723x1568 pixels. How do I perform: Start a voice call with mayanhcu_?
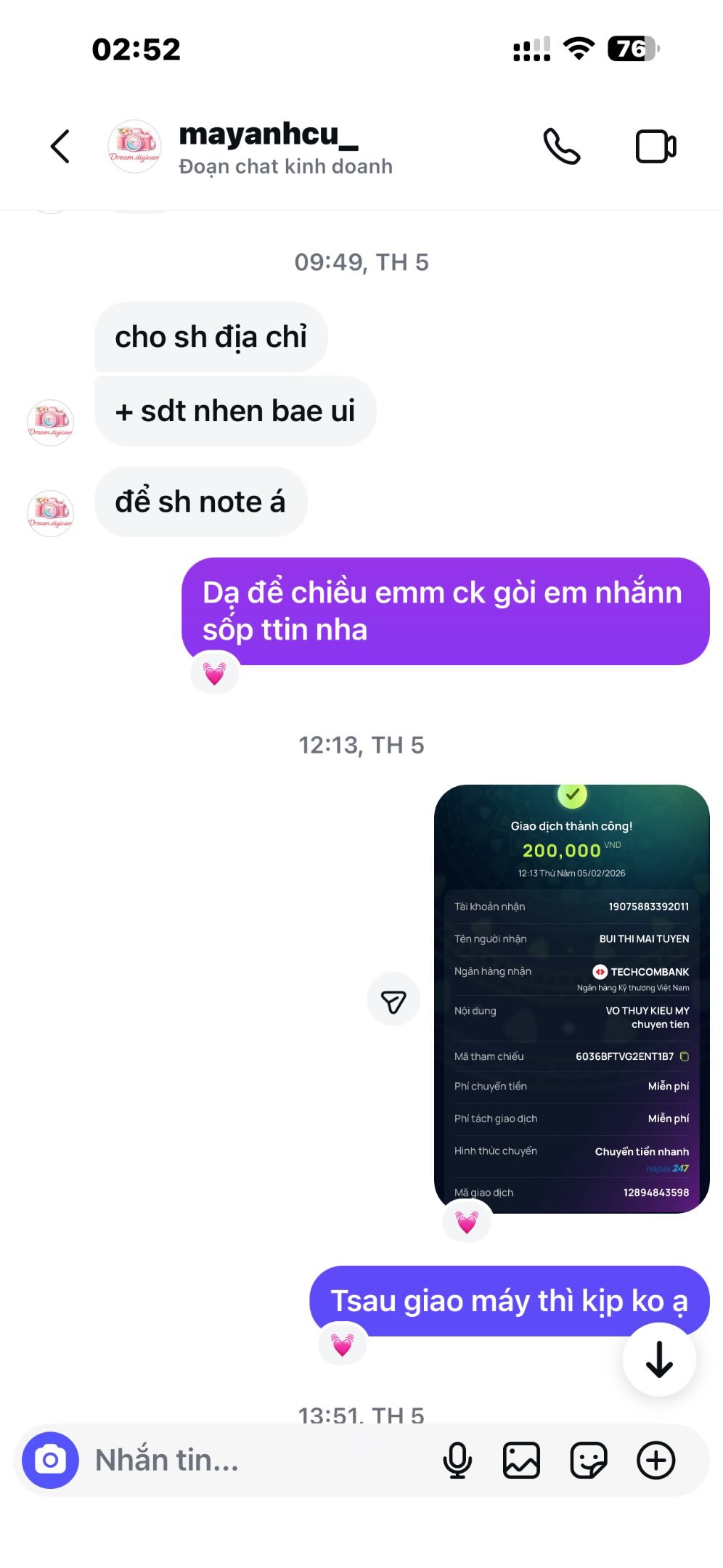click(x=562, y=147)
